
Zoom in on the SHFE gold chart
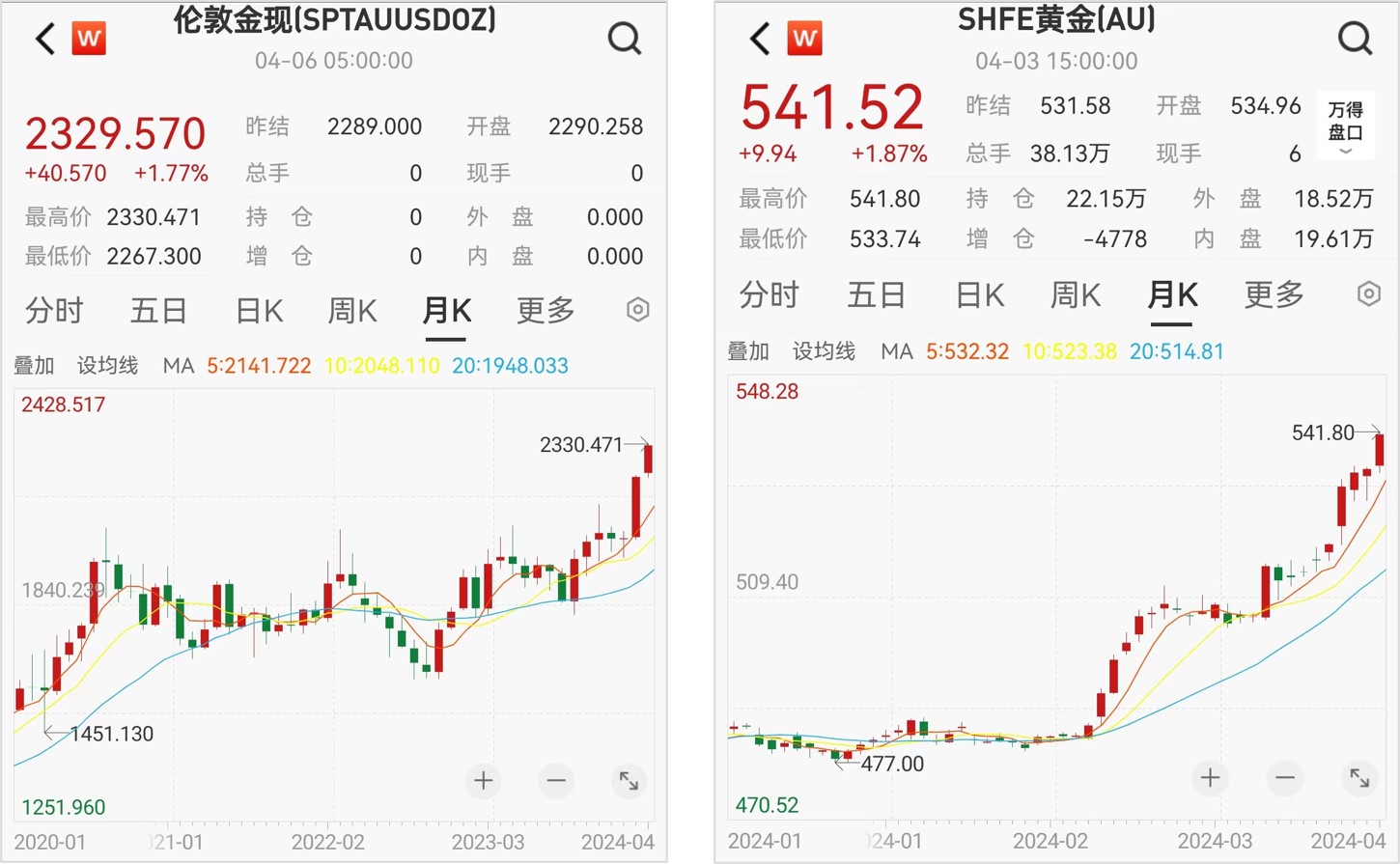coord(1210,777)
